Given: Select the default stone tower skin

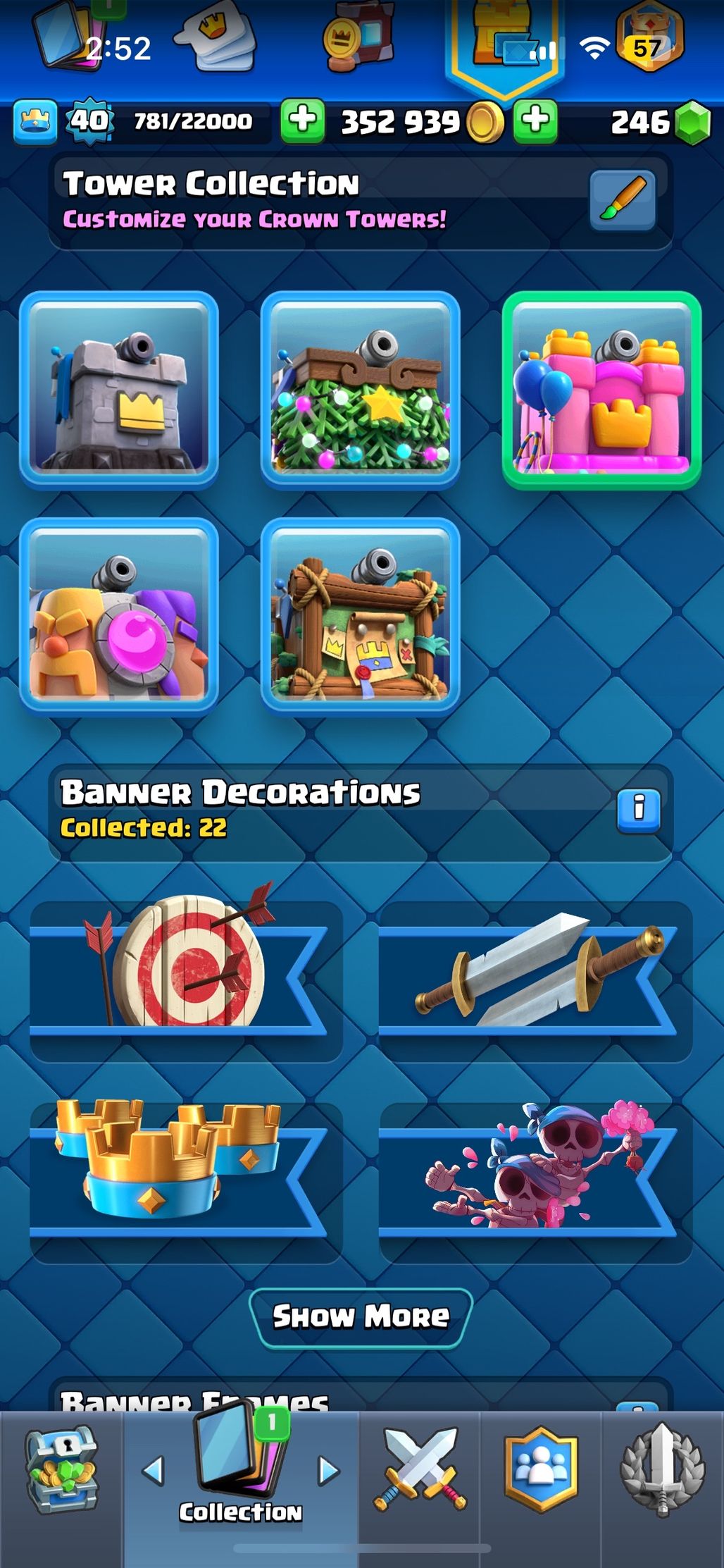Looking at the screenshot, I should (119, 390).
